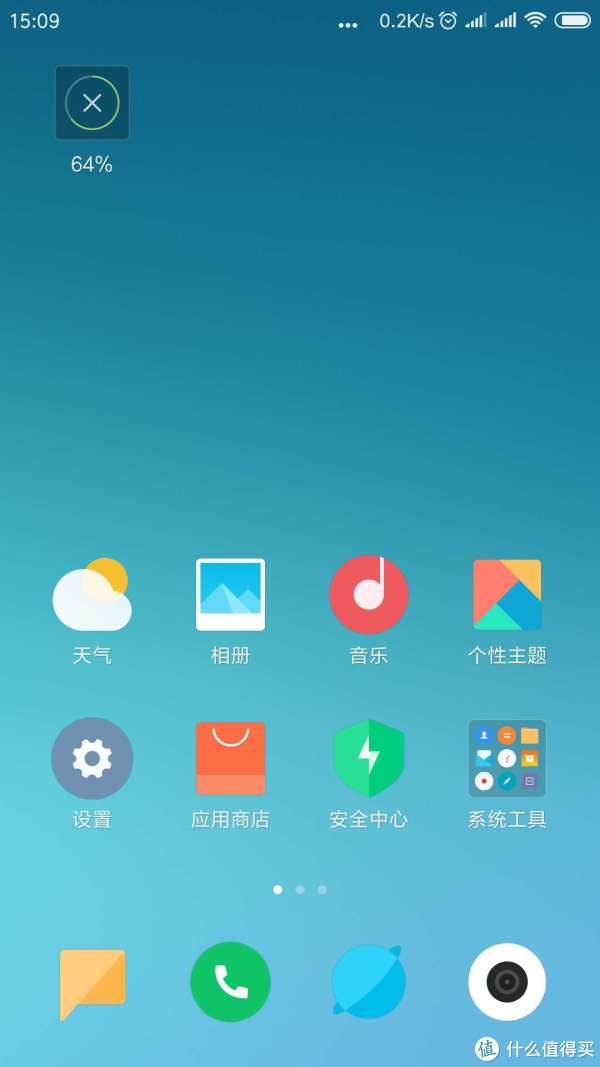
Task: Open the messaging app in dock
Action: [x=92, y=984]
